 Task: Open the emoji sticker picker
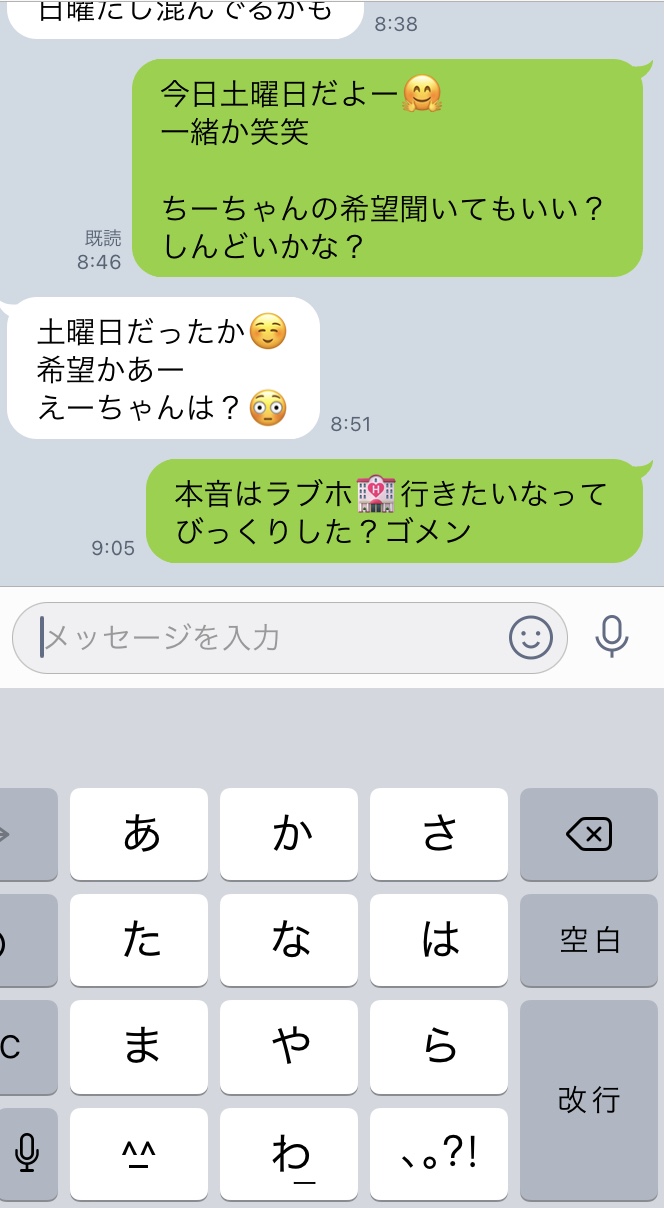click(x=530, y=637)
